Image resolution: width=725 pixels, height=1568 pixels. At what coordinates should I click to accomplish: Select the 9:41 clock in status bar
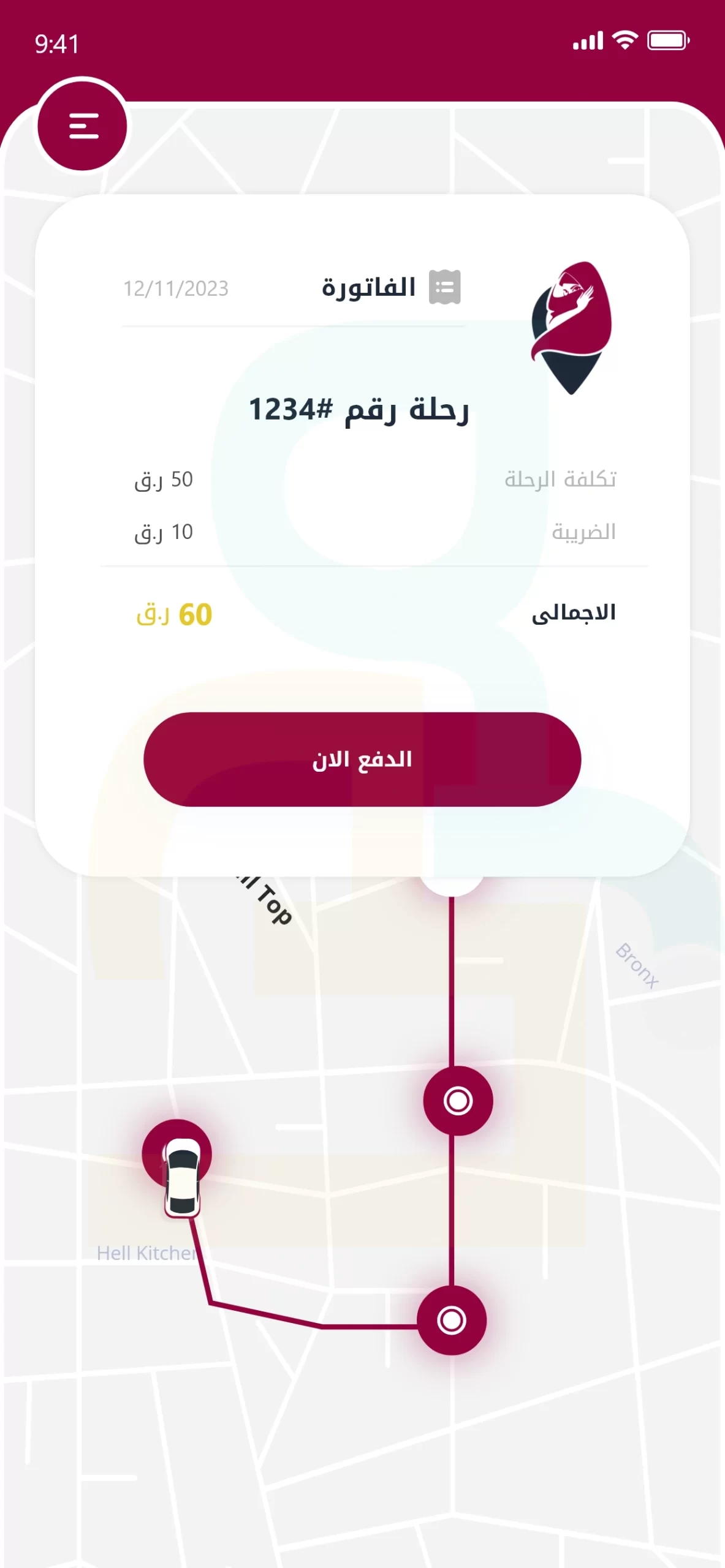click(x=56, y=45)
